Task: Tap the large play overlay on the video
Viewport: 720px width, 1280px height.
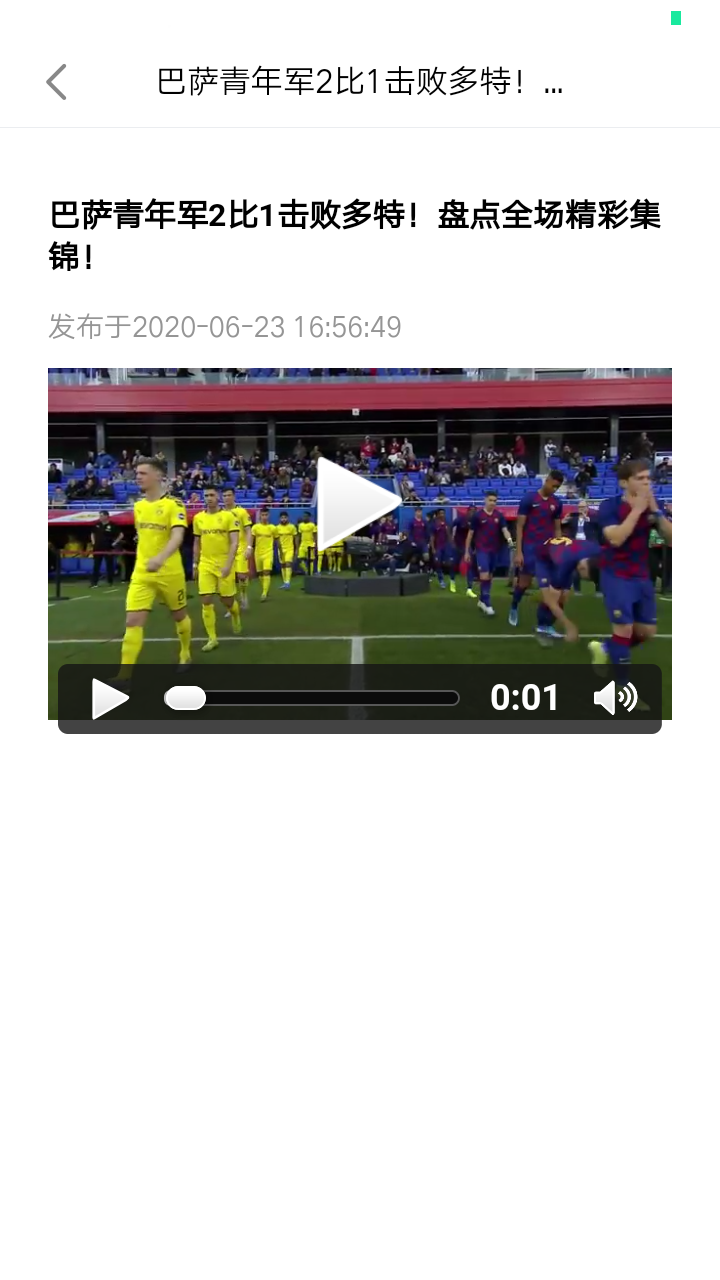Action: (x=358, y=503)
